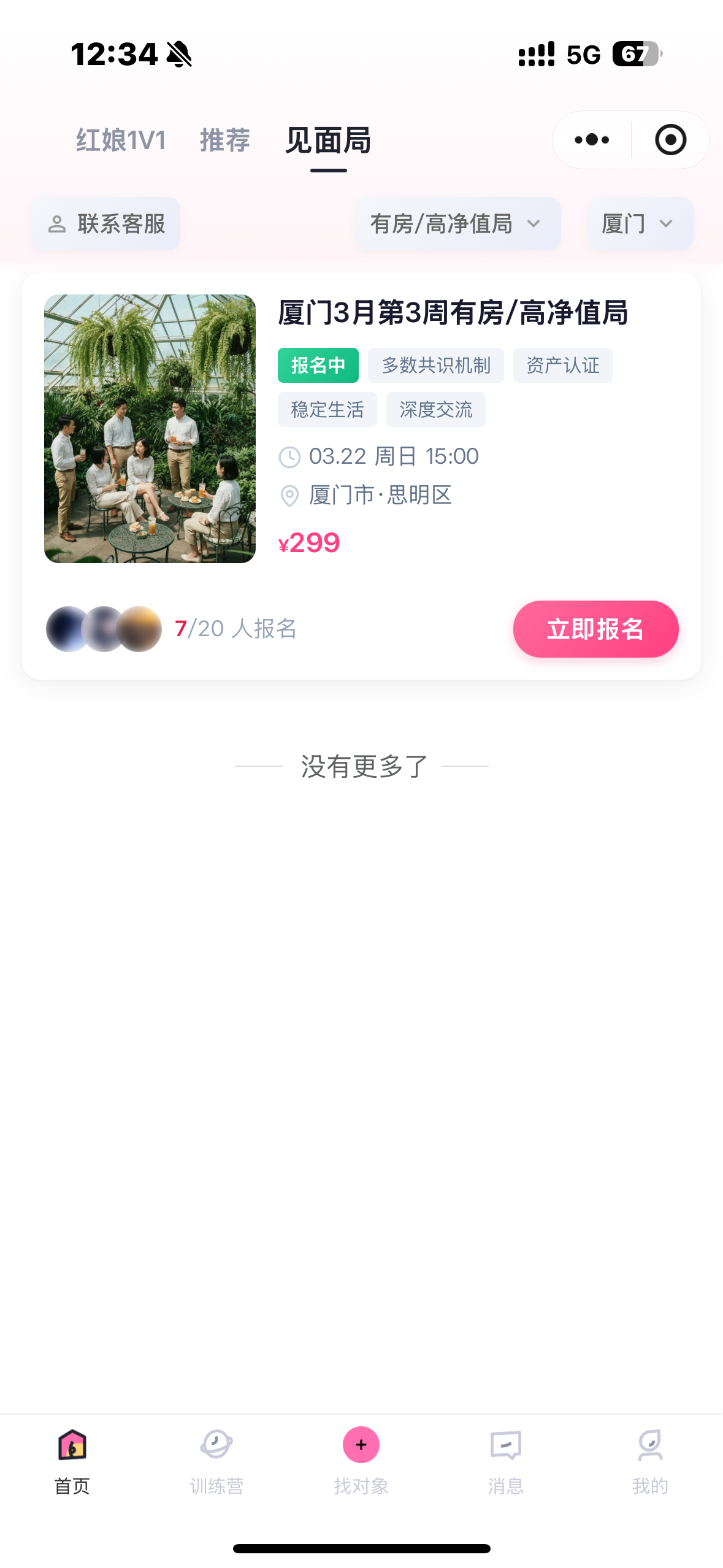This screenshot has width=723, height=1568.
Task: Switch to the 推荐 tab
Action: pyautogui.click(x=224, y=140)
